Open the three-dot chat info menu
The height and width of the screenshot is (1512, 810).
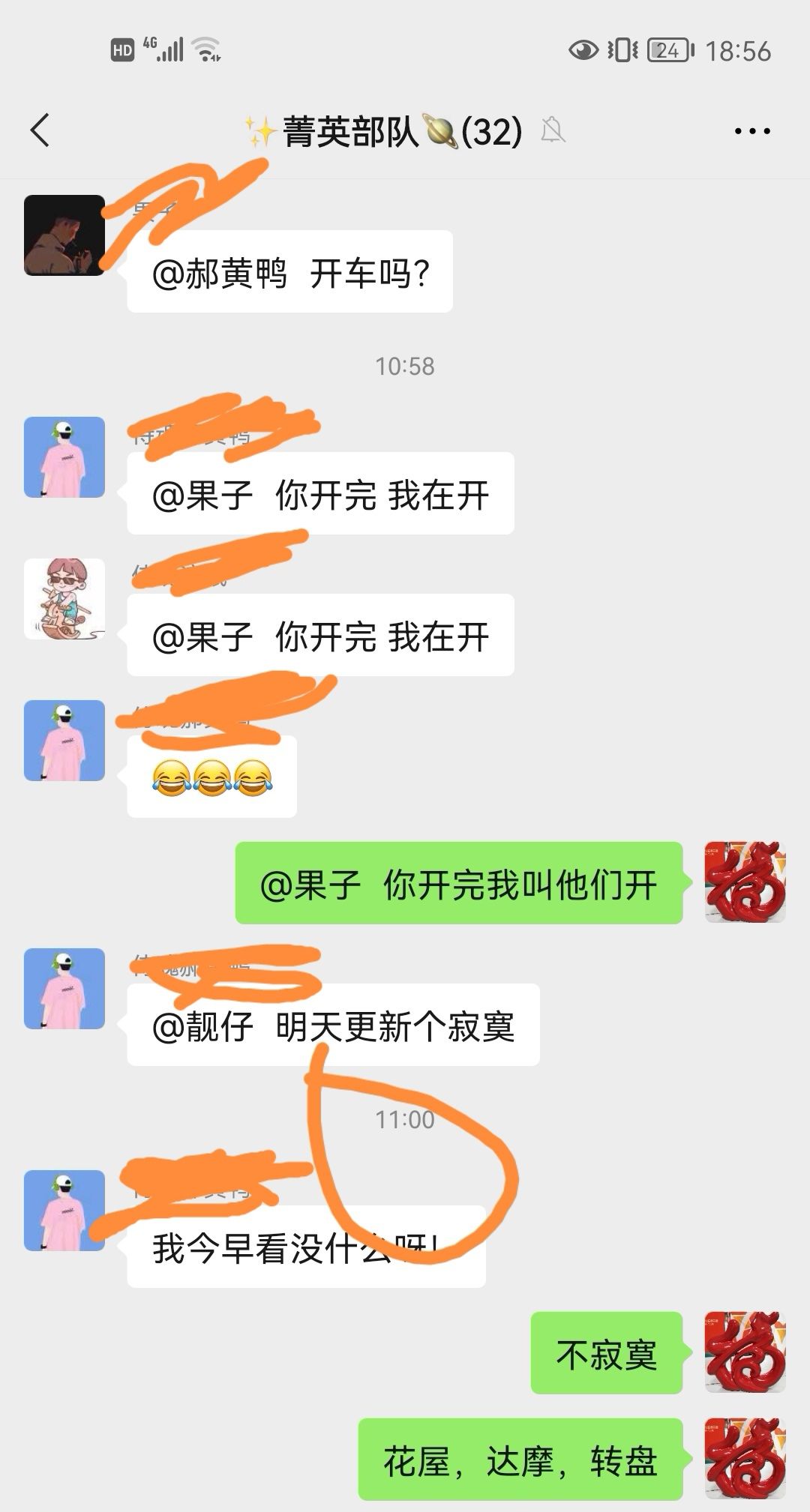pos(752,131)
